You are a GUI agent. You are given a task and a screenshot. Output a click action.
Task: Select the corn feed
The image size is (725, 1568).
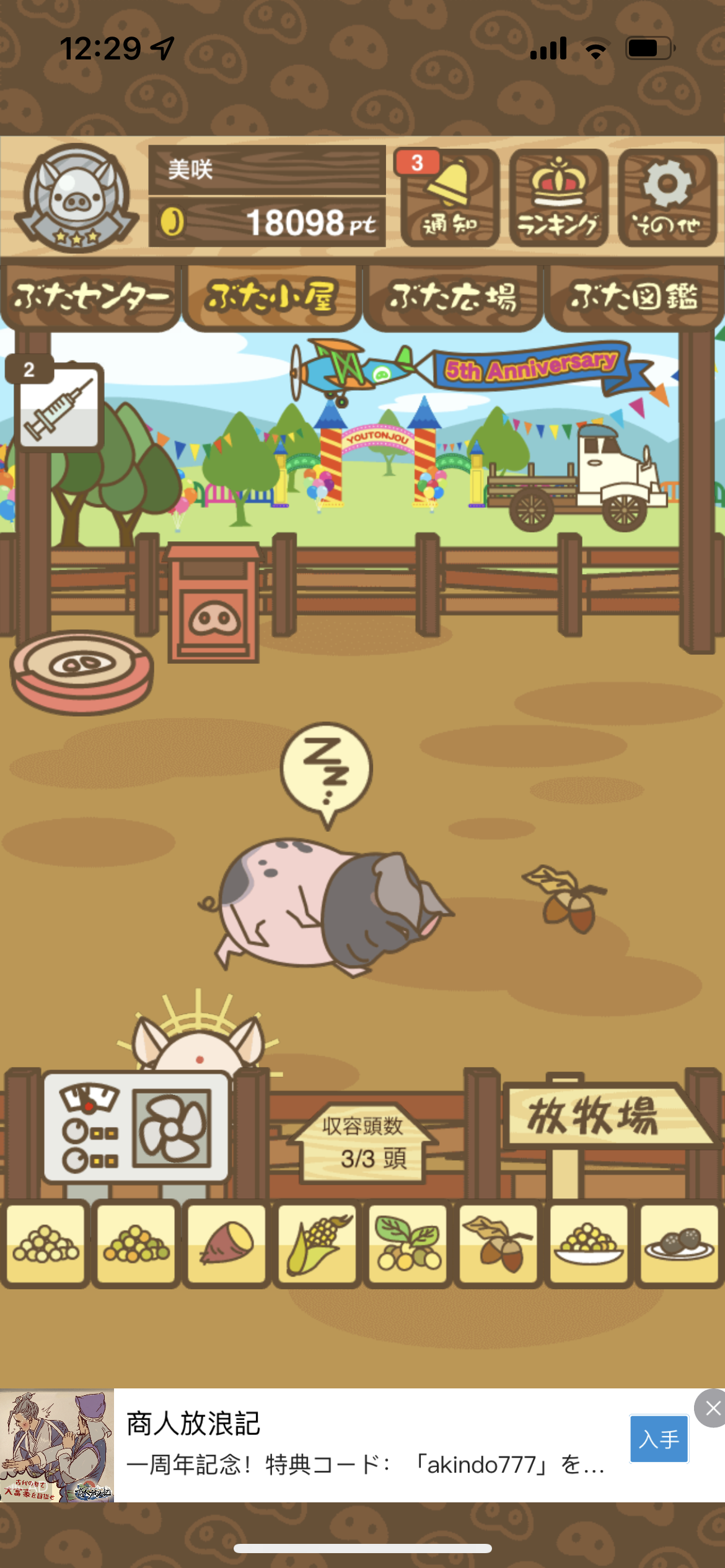point(317,1244)
